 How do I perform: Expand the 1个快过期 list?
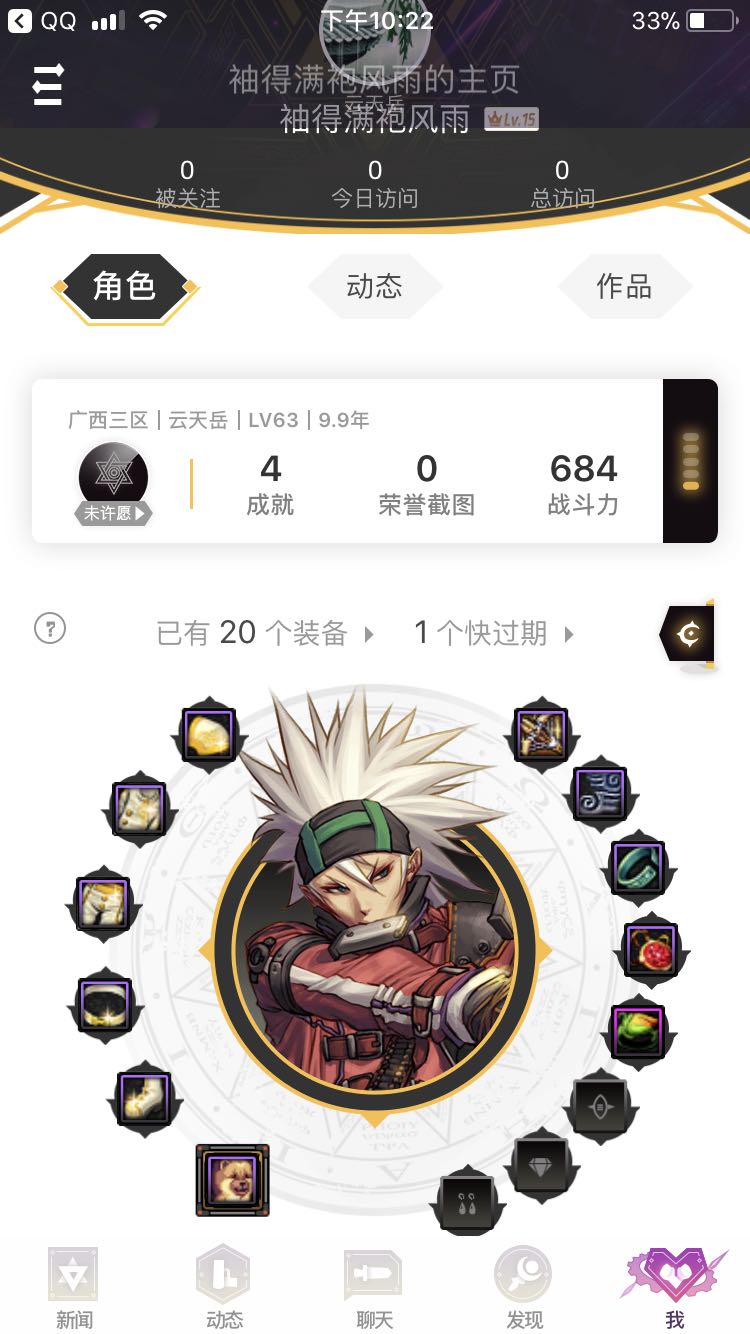[495, 633]
